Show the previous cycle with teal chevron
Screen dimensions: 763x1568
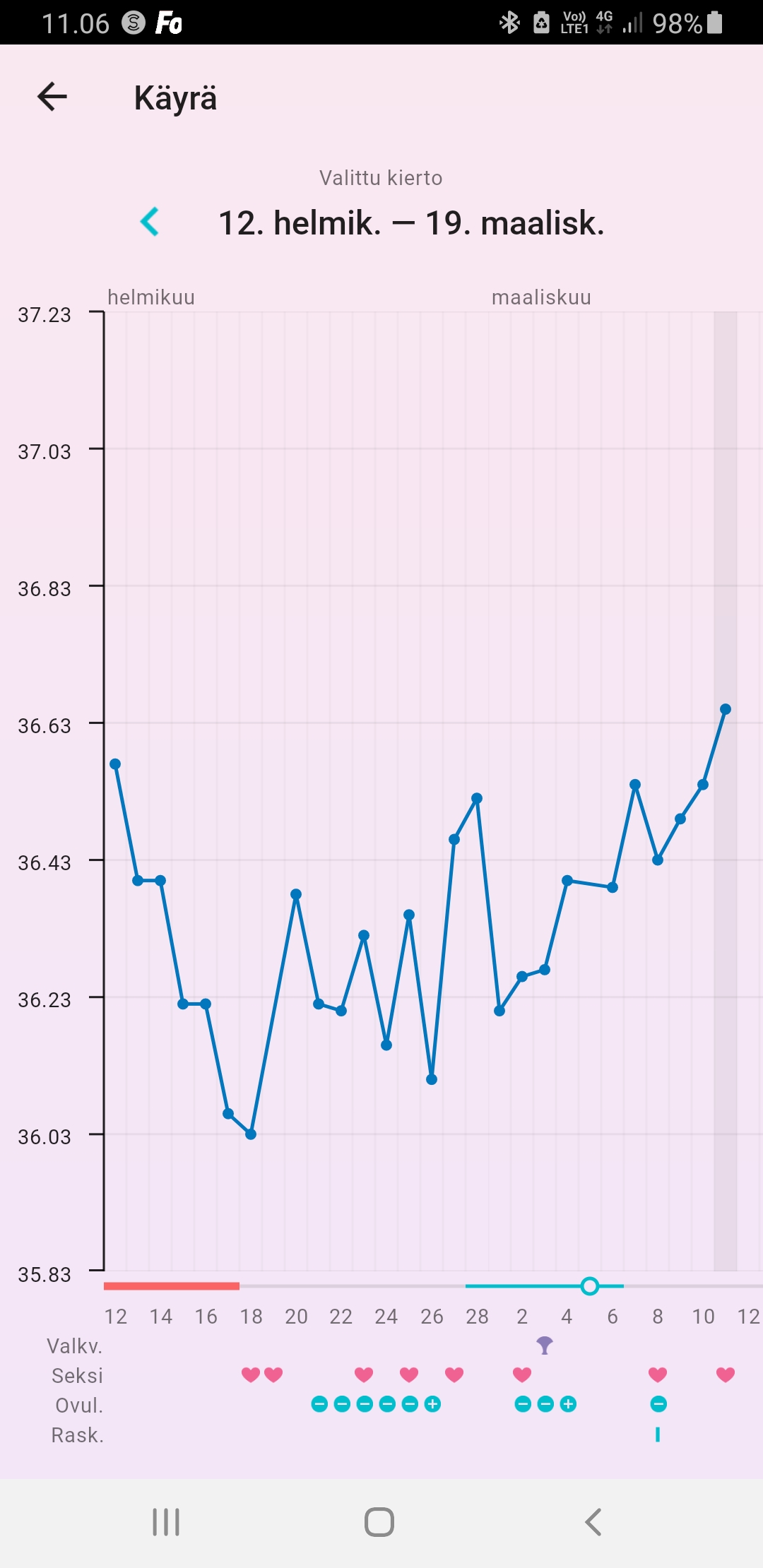[x=150, y=222]
